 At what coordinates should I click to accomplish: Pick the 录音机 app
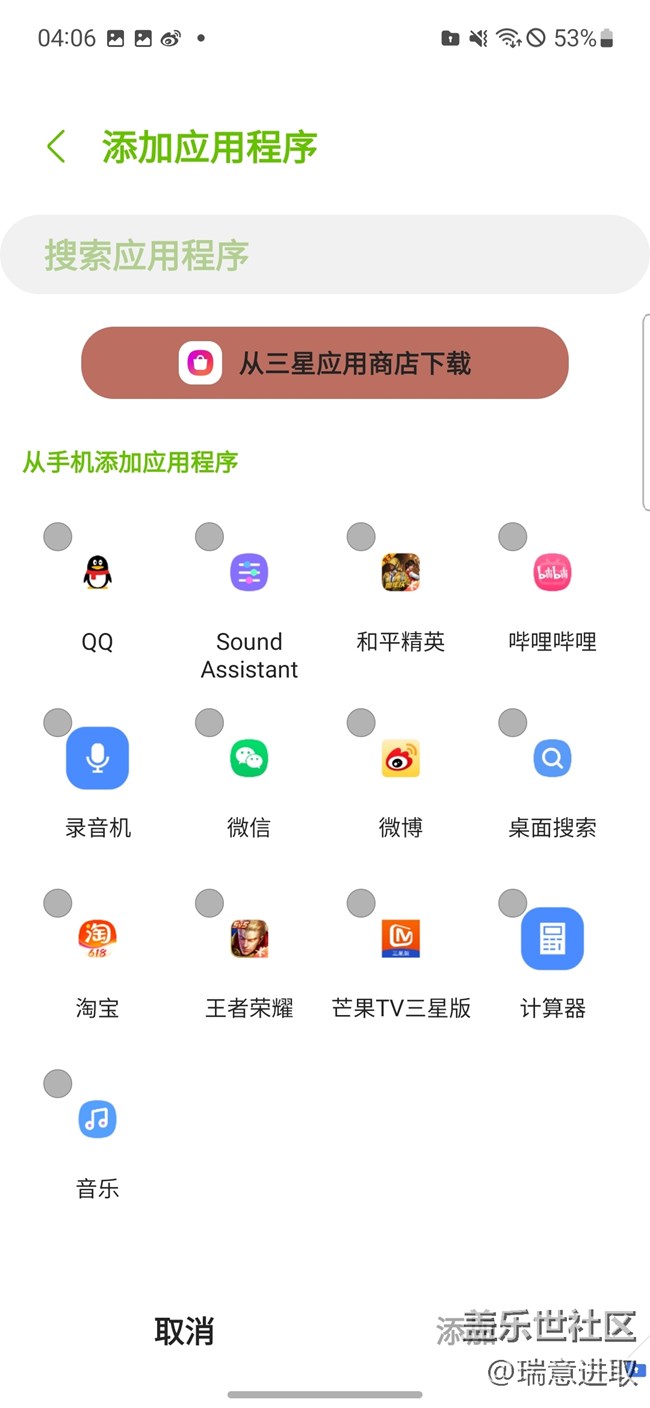click(97, 759)
